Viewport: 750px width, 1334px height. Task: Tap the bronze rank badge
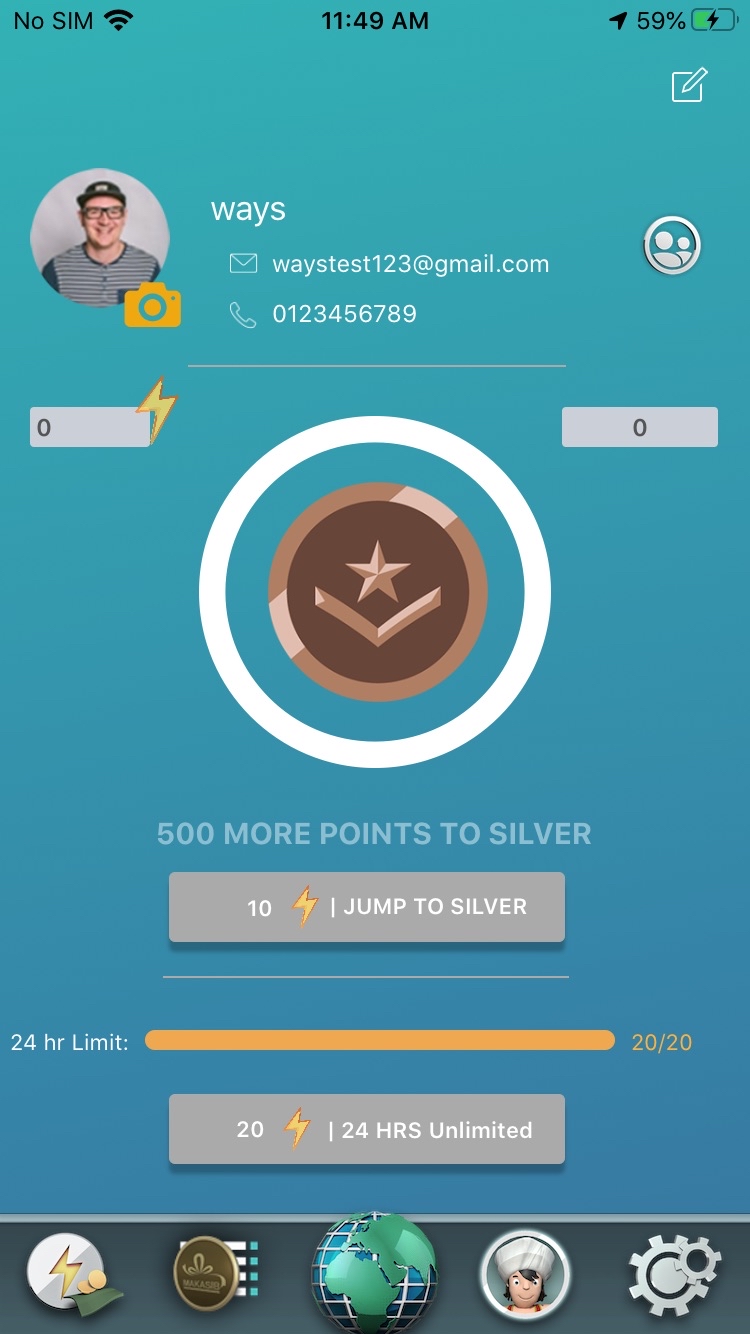[377, 591]
